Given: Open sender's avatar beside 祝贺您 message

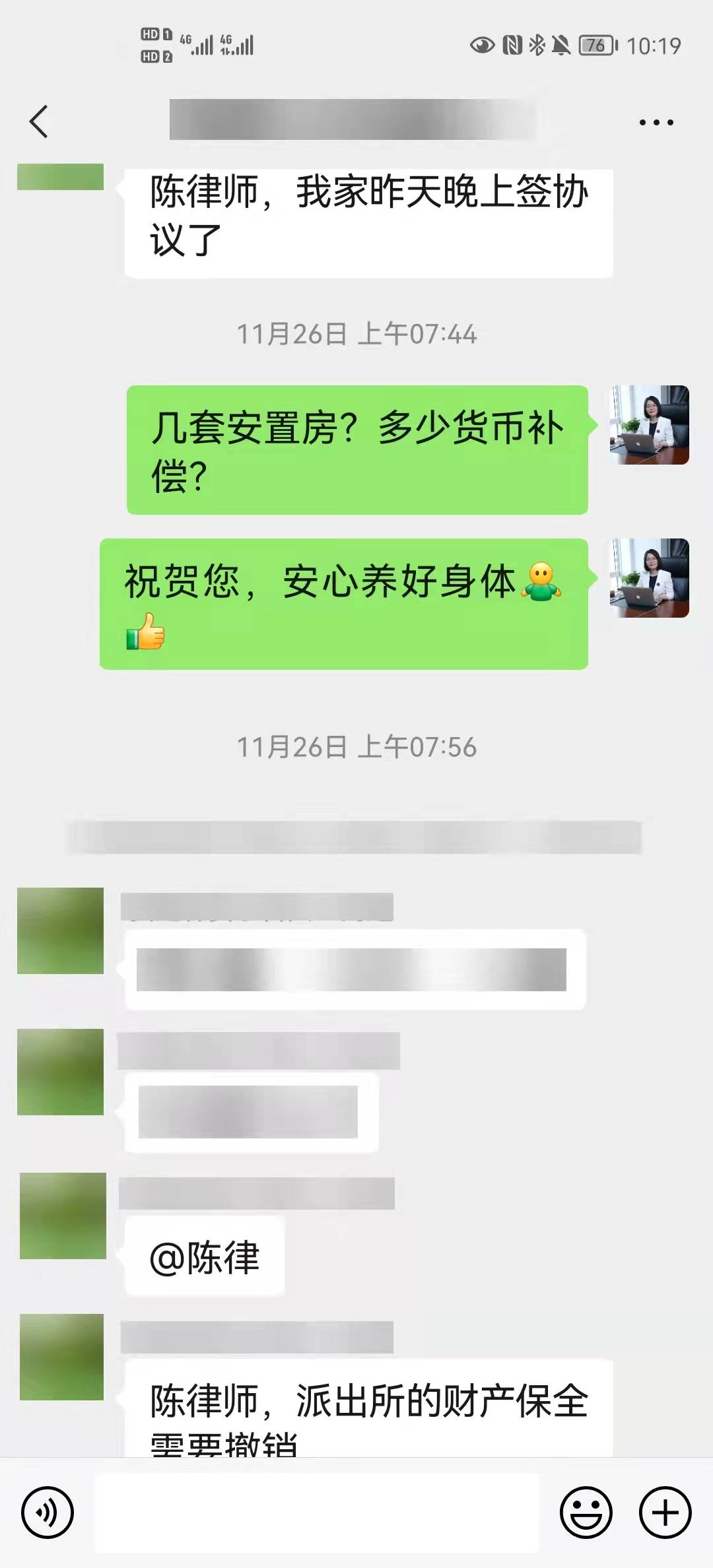Looking at the screenshot, I should [x=649, y=578].
